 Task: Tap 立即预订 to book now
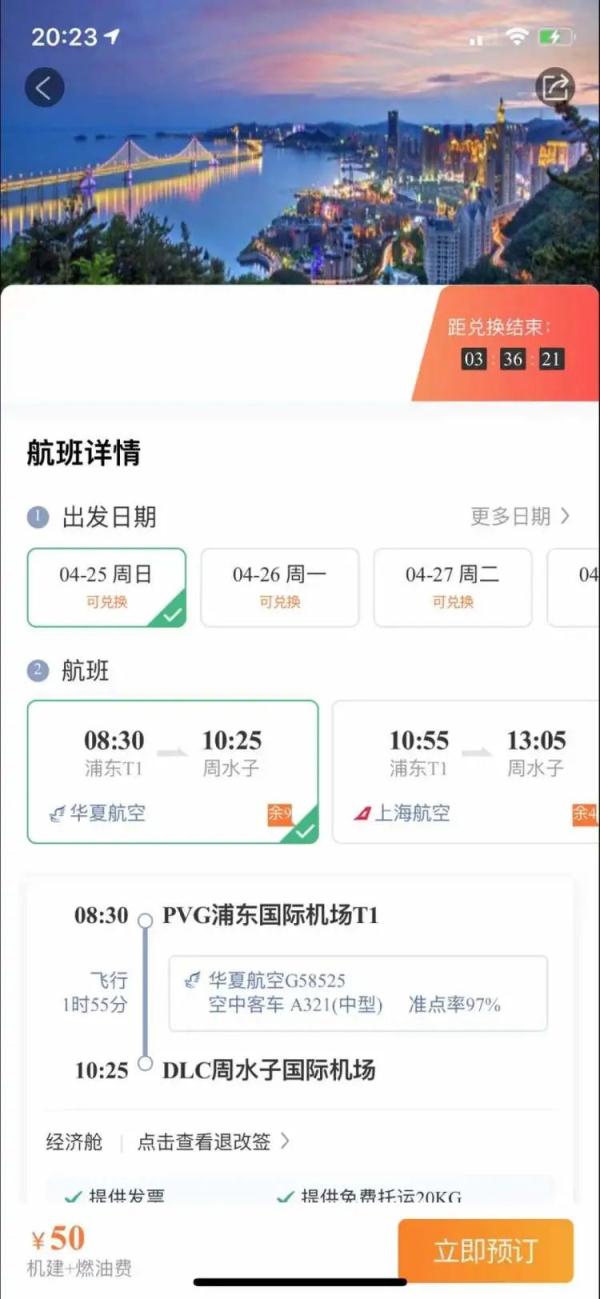[x=485, y=1250]
